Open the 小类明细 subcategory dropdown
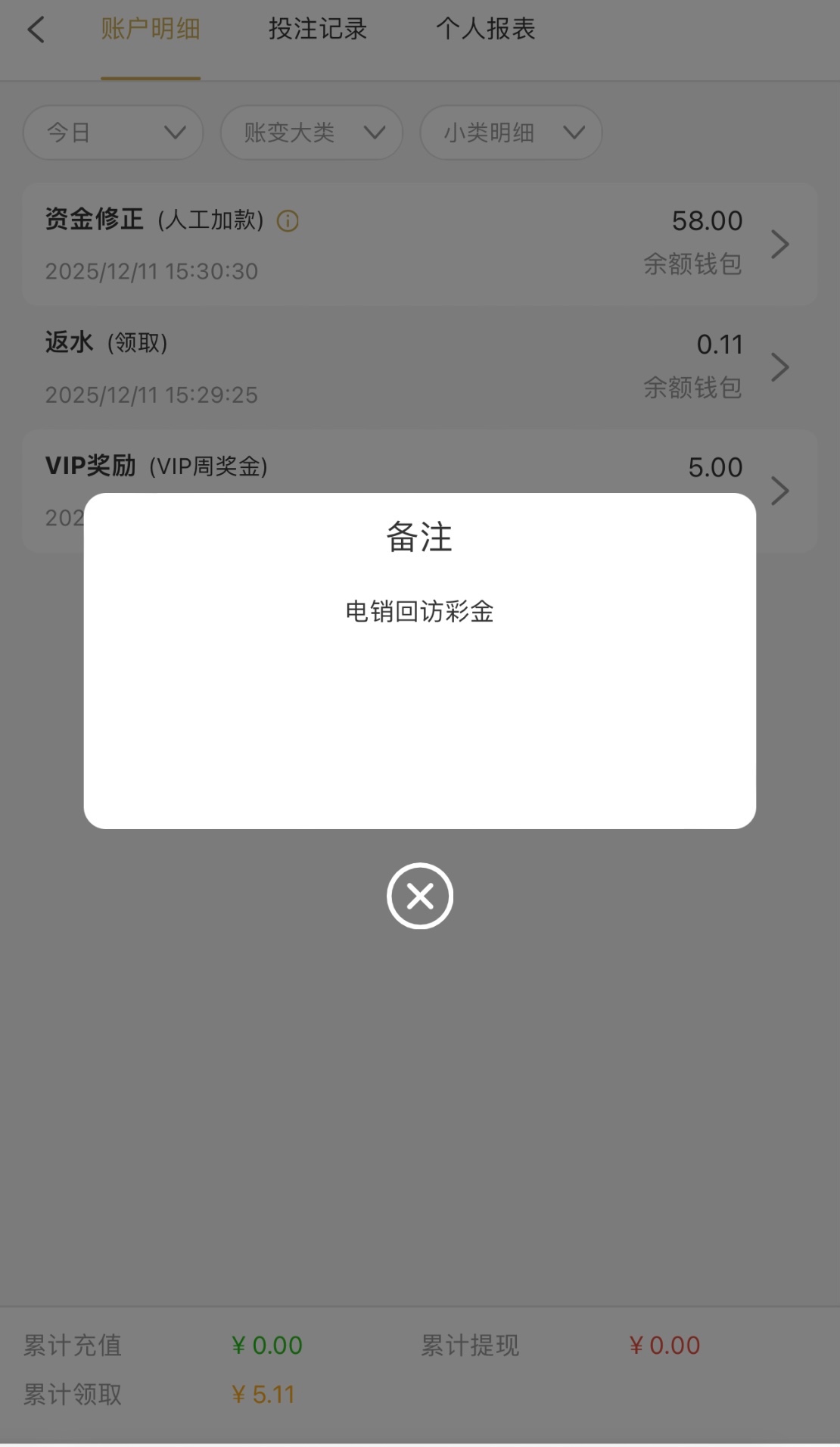Viewport: 840px width, 1447px height. (511, 133)
